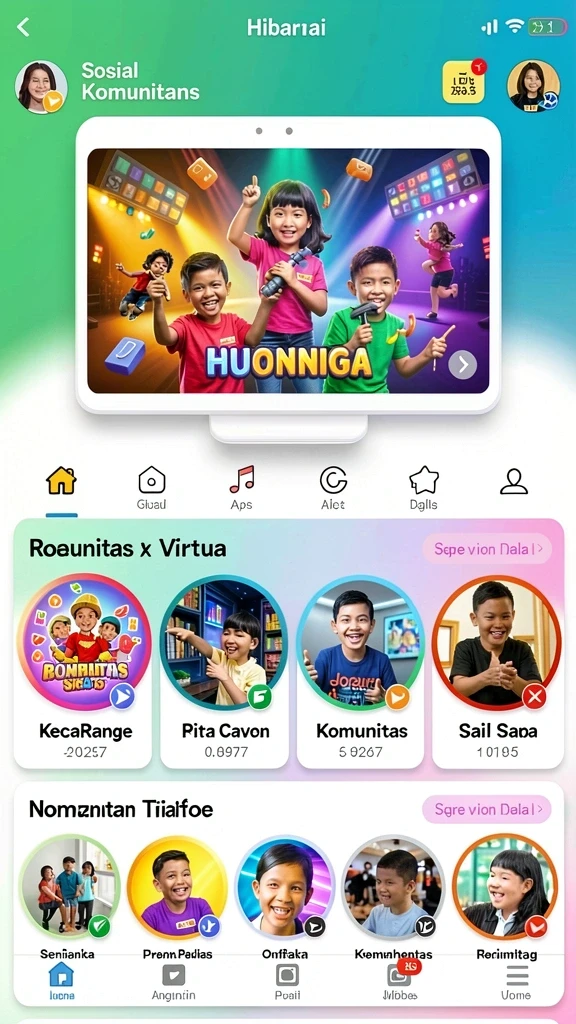
Task: Open the profile avatar at top right
Action: pos(533,86)
